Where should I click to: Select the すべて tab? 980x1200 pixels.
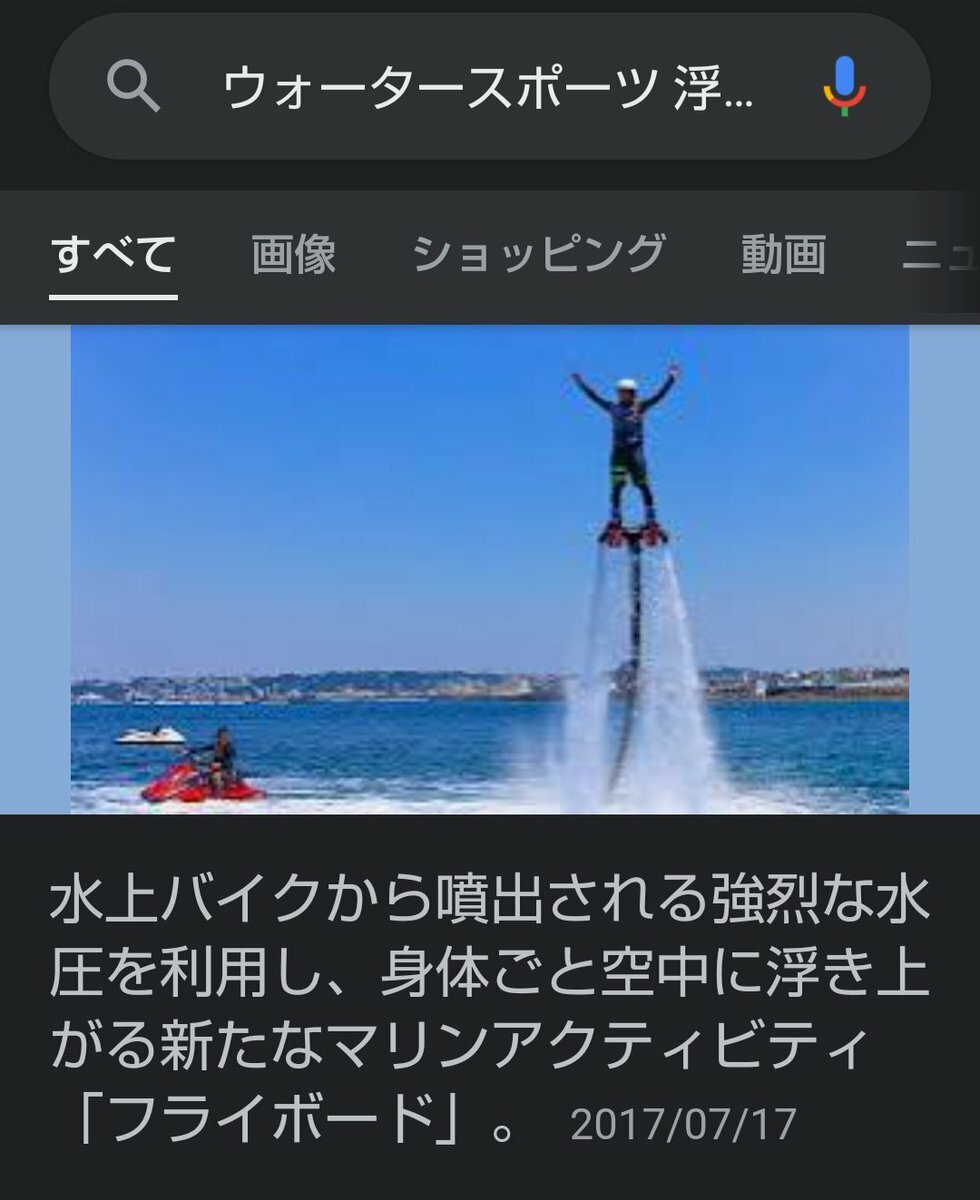point(114,255)
